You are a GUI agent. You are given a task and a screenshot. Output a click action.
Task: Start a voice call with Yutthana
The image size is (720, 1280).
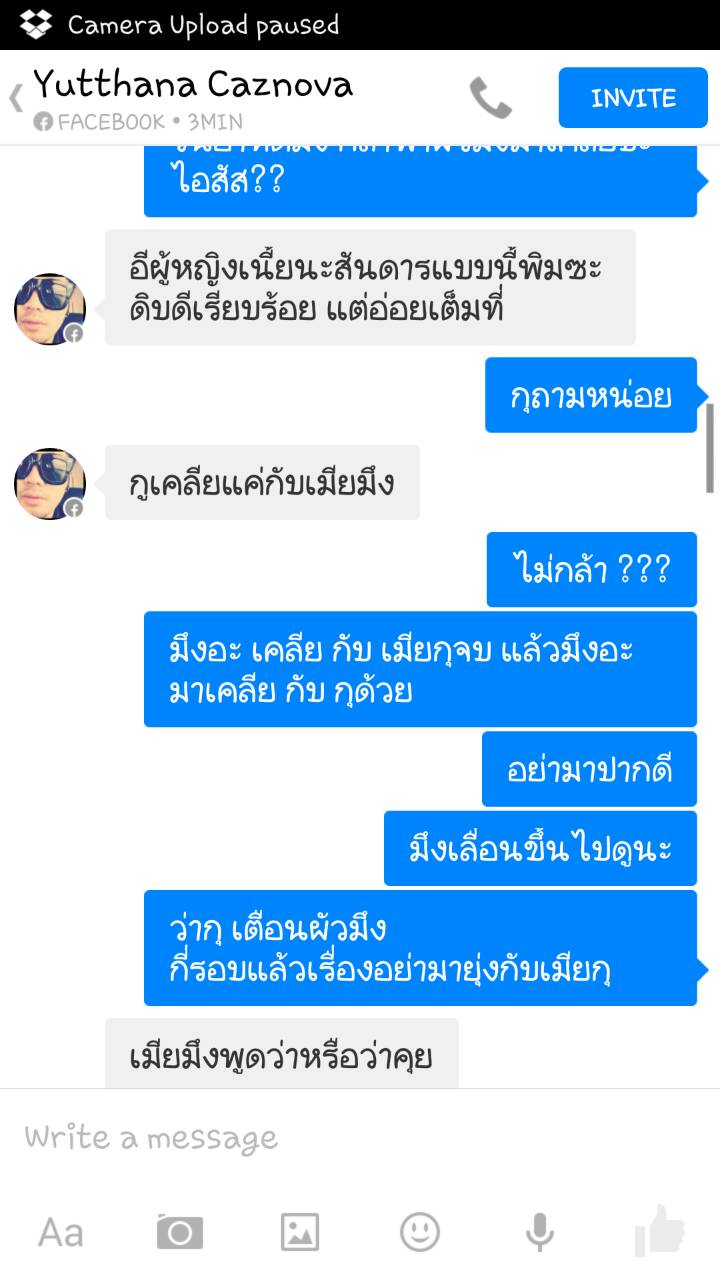click(490, 98)
